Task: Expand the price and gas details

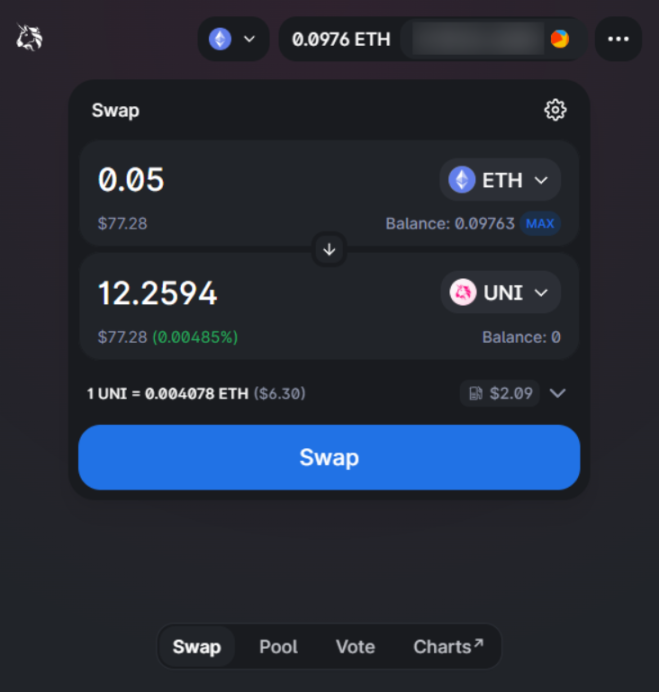Action: click(558, 393)
